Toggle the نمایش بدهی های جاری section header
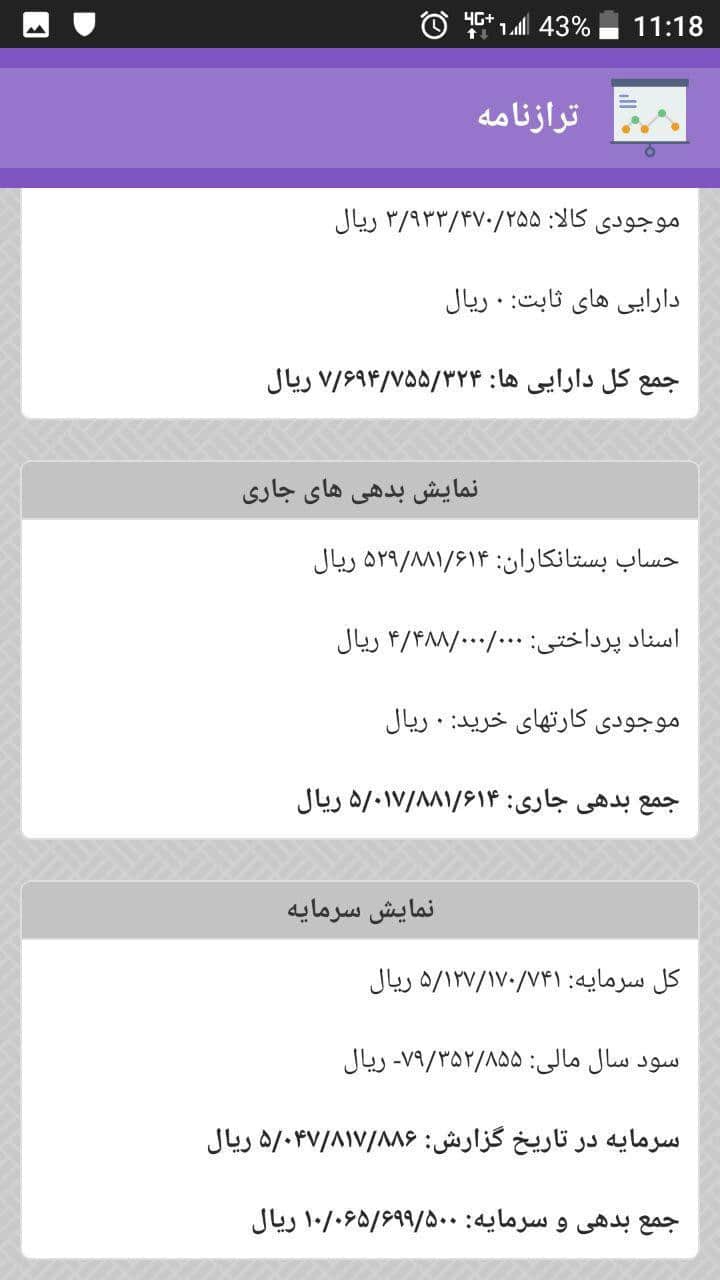Image resolution: width=720 pixels, height=1280 pixels. coord(360,490)
